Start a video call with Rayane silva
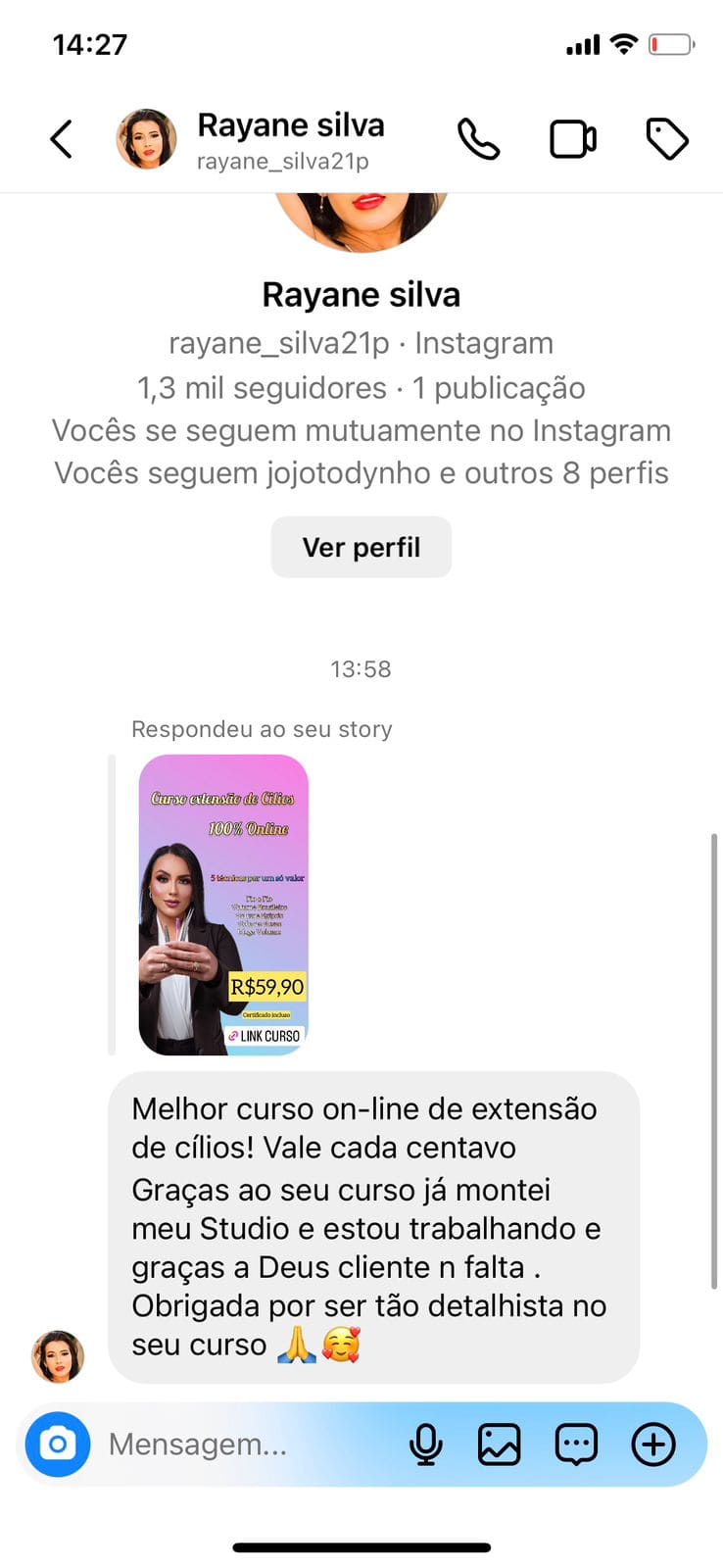 [572, 139]
